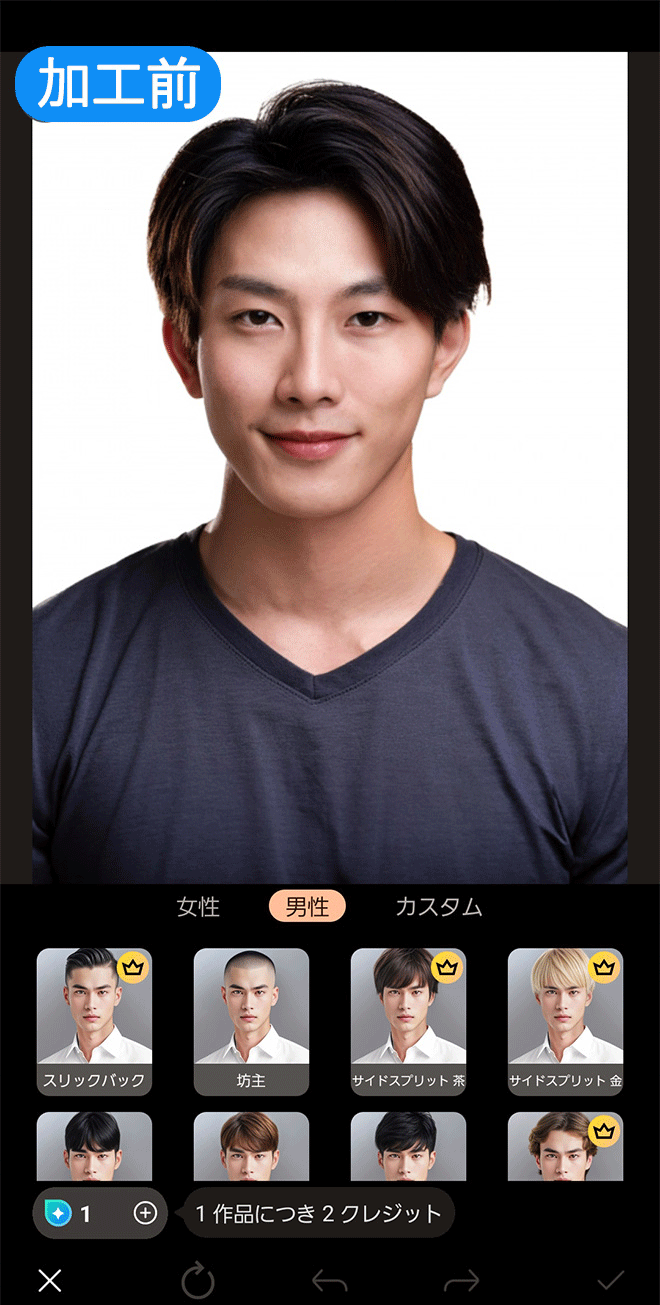660x1305 pixels.
Task: Confirm changes with the checkmark
Action: 610,1280
